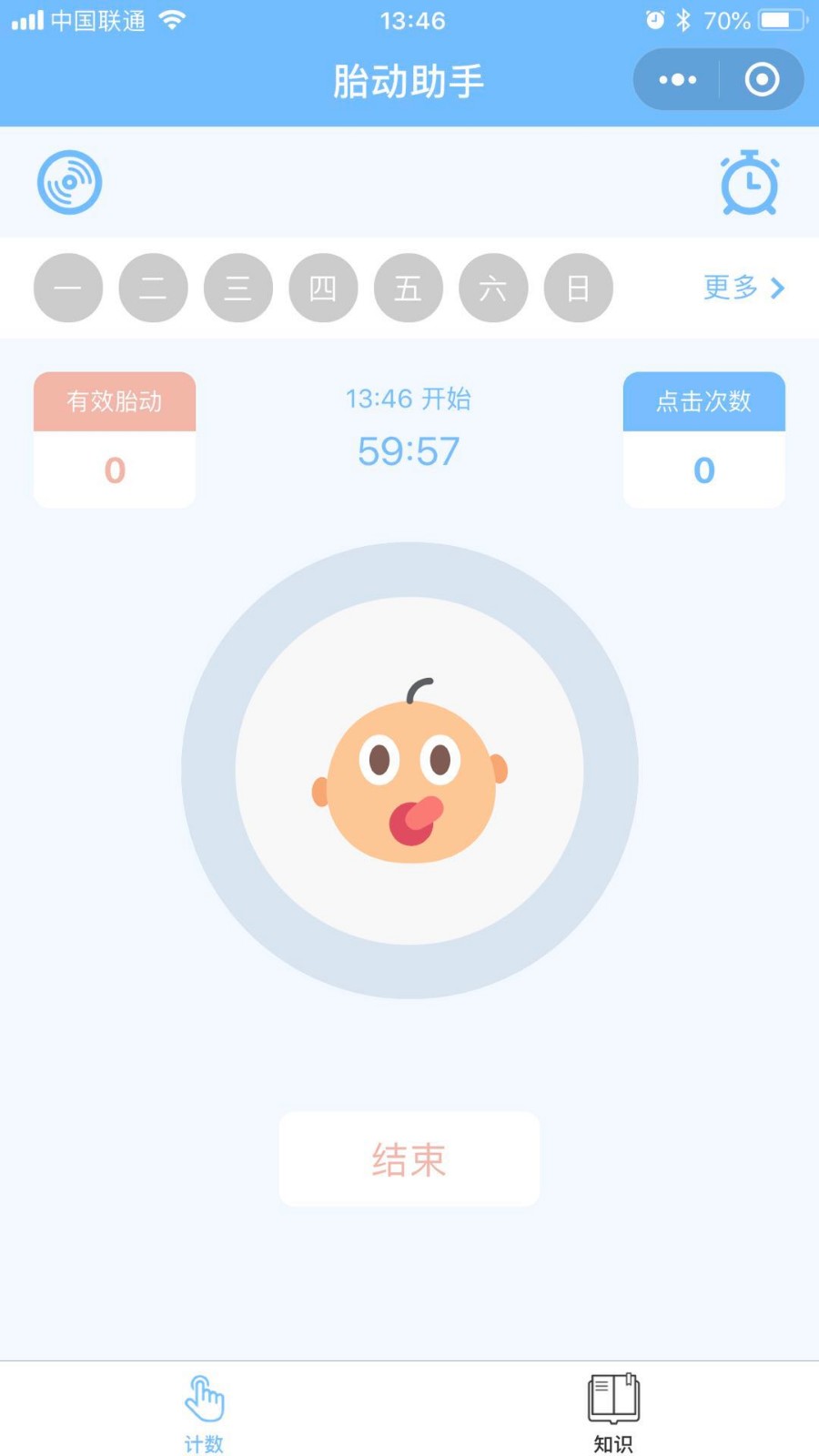Tap the baby face to count a kick

(409, 771)
